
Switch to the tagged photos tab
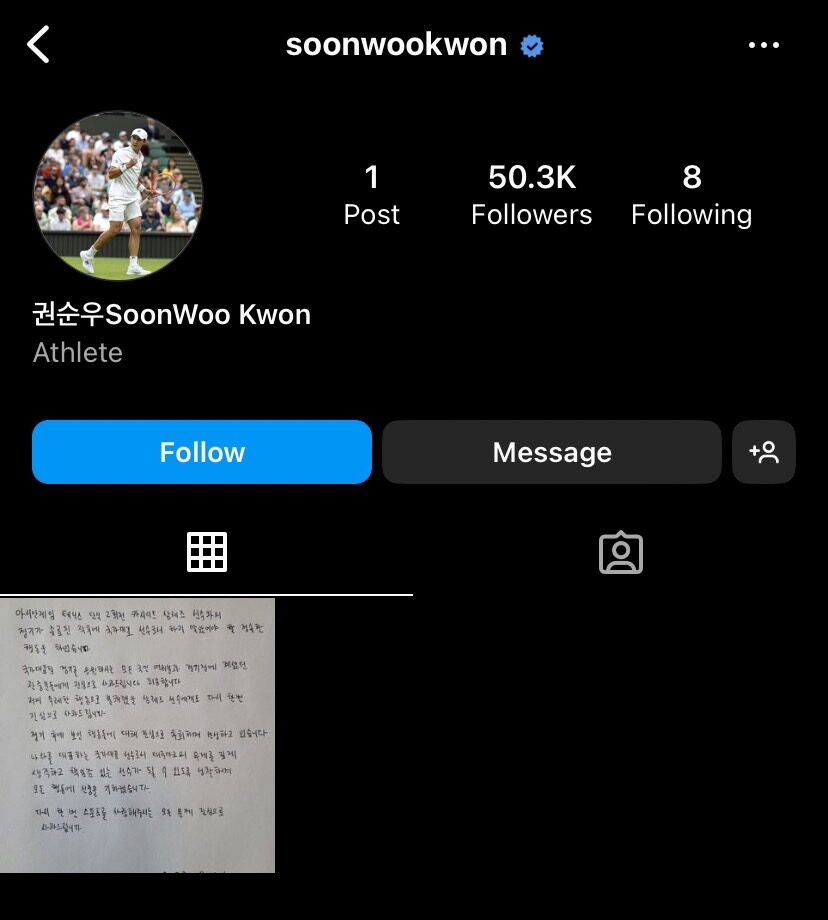click(621, 552)
